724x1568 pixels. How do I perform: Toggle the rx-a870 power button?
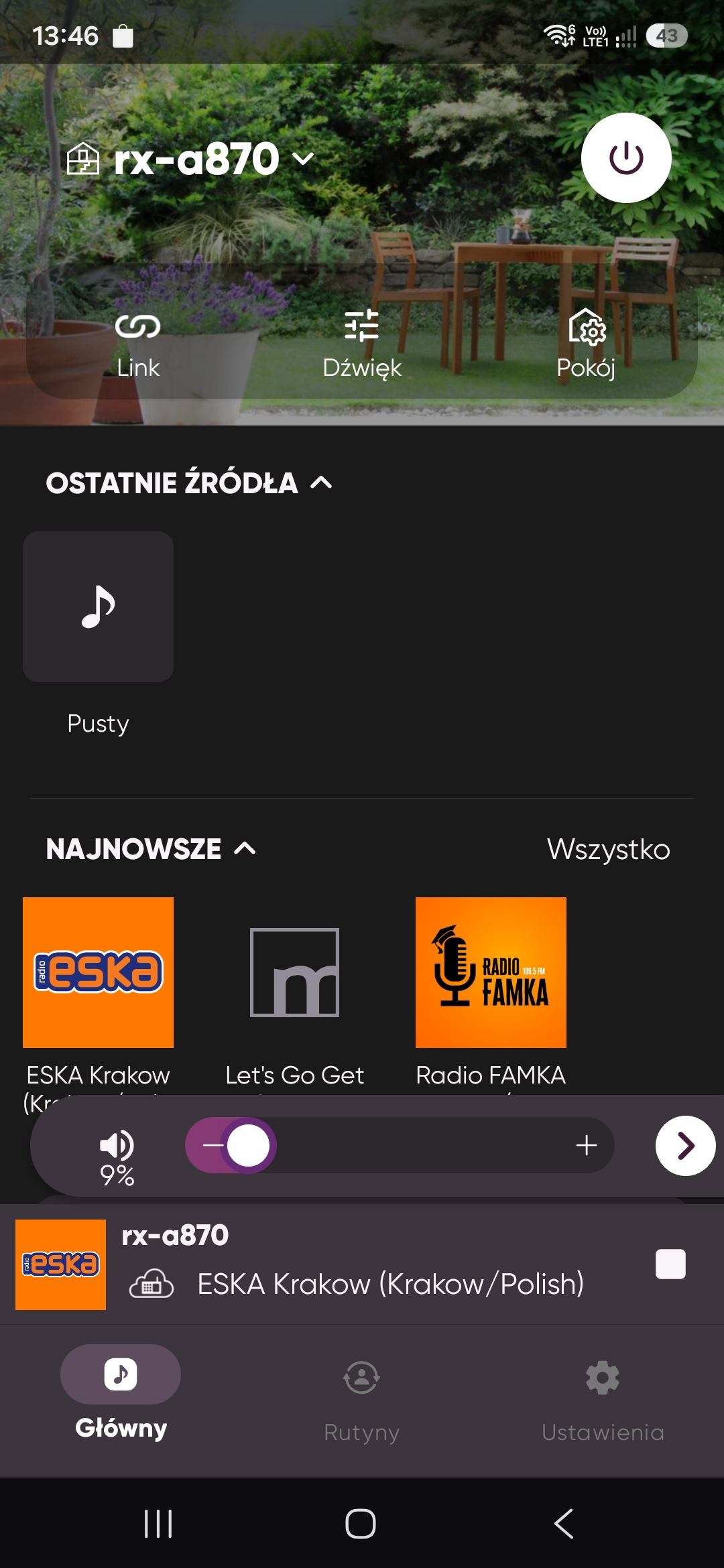click(x=625, y=158)
